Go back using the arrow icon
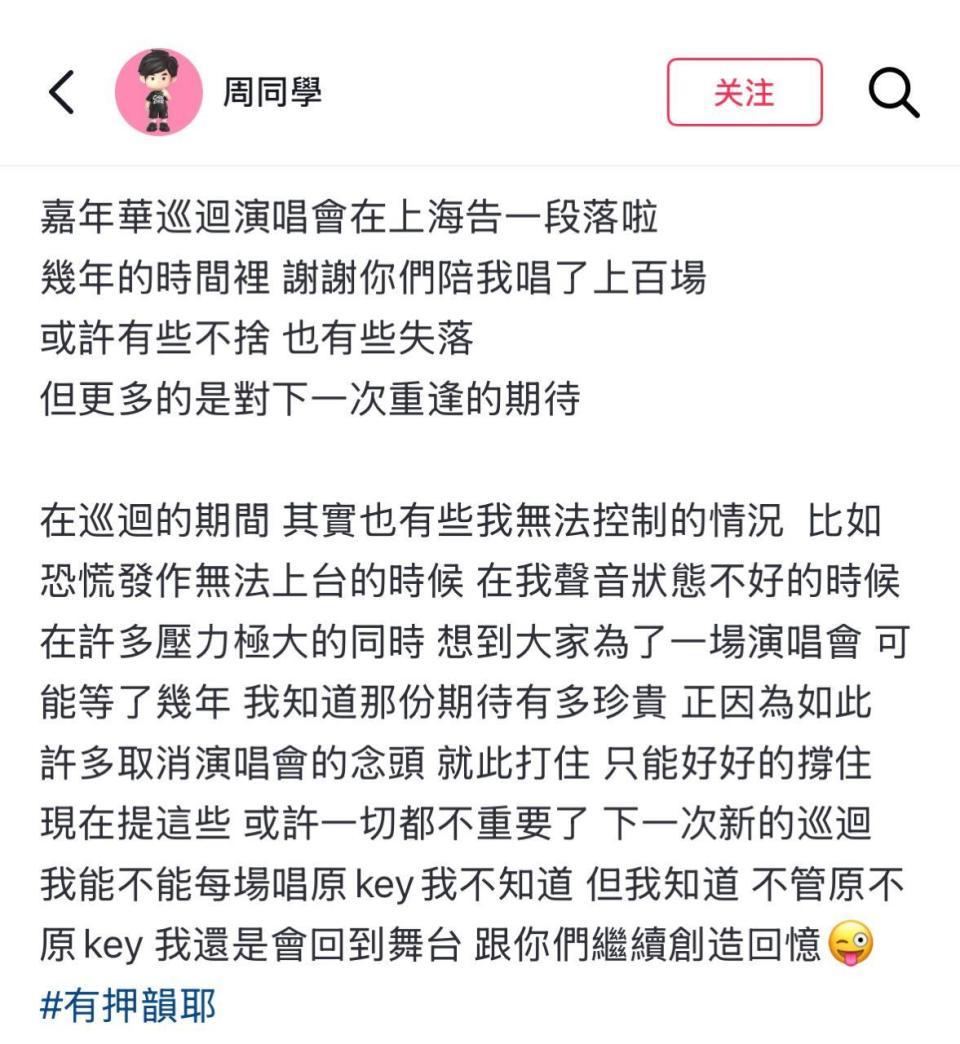Screen dimensions: 960x1044 [61, 93]
